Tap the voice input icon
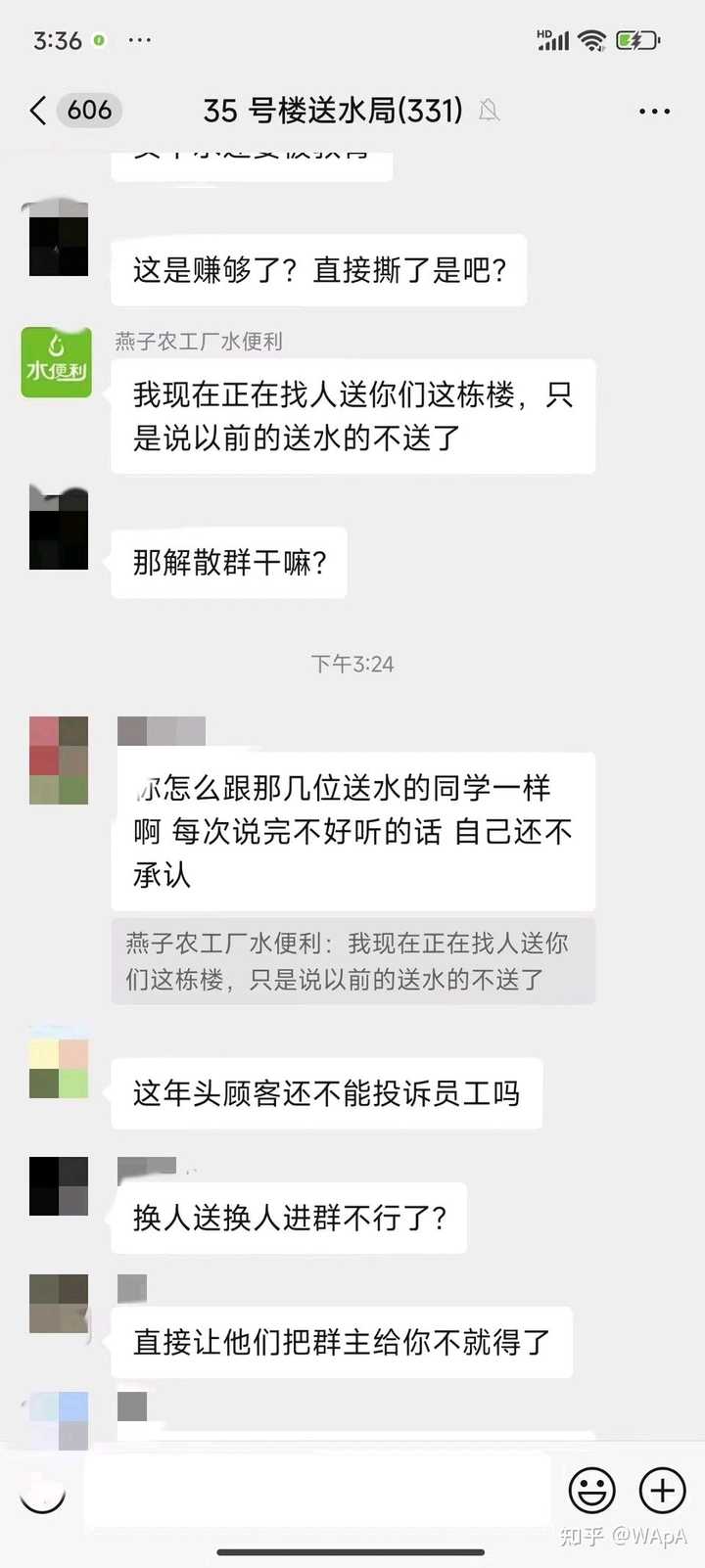The image size is (705, 1568). pyautogui.click(x=42, y=1491)
